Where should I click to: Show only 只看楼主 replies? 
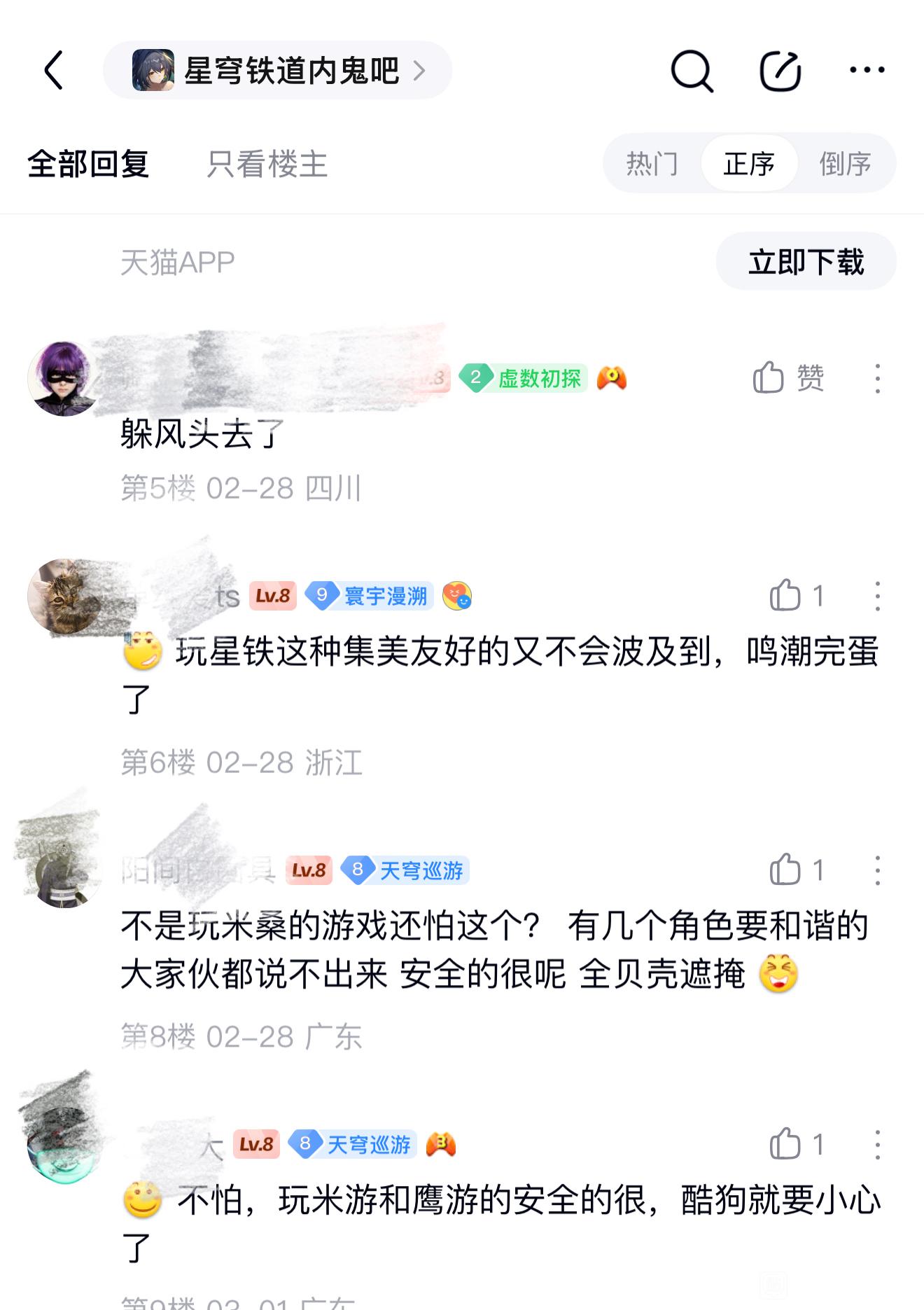pos(267,165)
